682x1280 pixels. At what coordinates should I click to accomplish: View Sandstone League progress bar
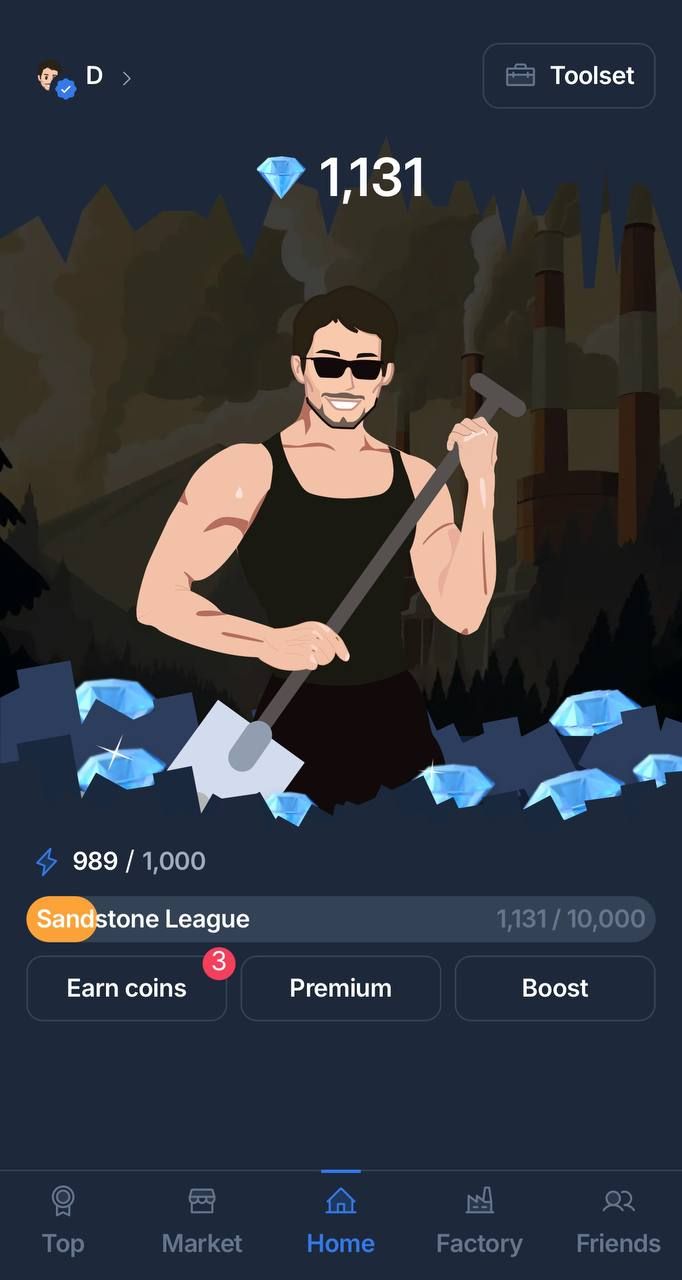tap(340, 919)
